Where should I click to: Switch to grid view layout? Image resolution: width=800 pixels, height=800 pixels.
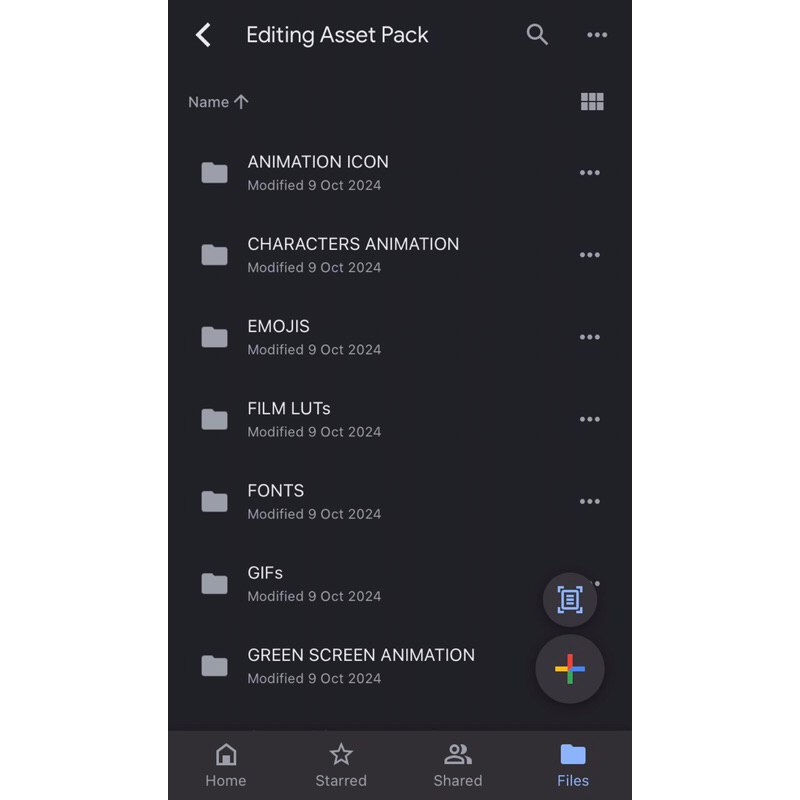tap(592, 102)
